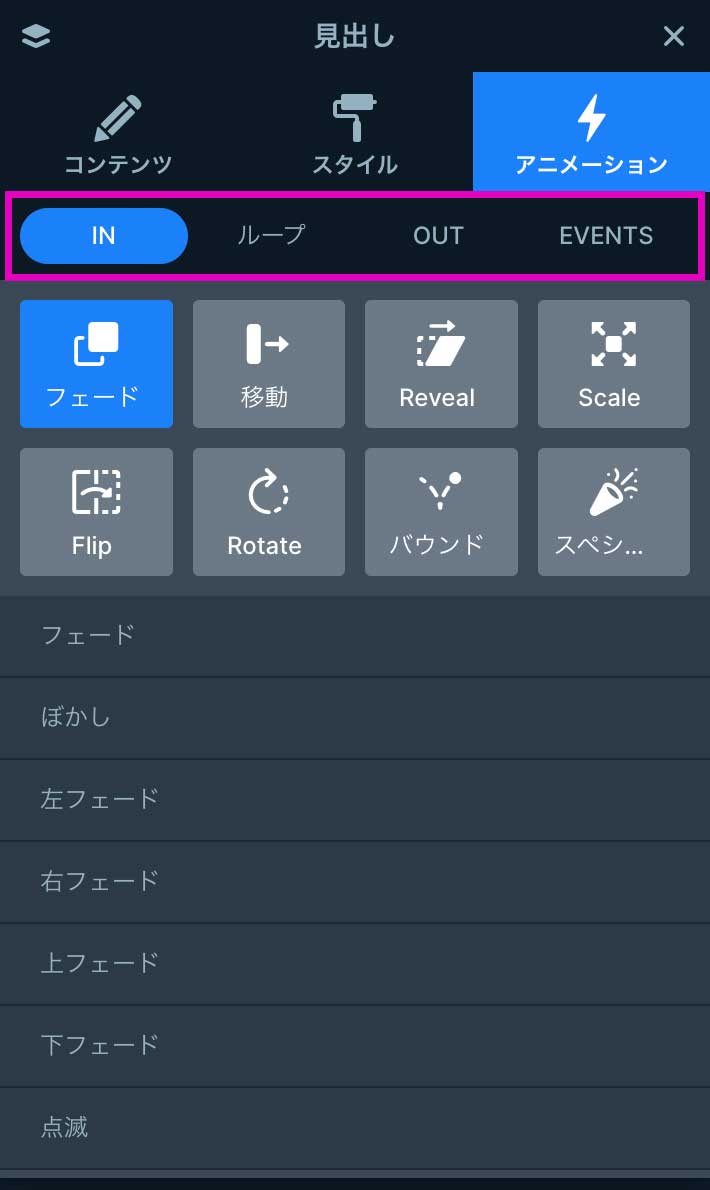Open the EVENTS segment
Viewport: 710px width, 1190px height.
click(606, 236)
